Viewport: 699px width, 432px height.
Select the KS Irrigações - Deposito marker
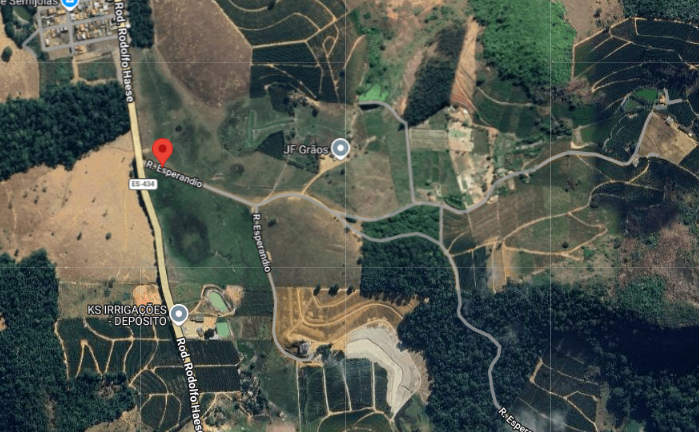(179, 314)
